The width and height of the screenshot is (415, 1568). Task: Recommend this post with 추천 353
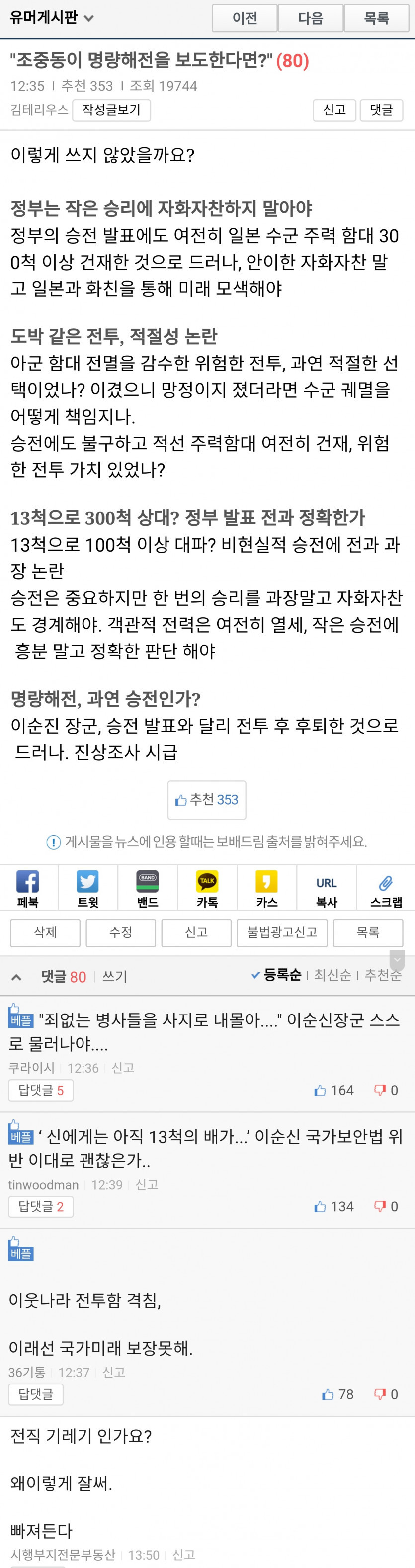click(207, 799)
